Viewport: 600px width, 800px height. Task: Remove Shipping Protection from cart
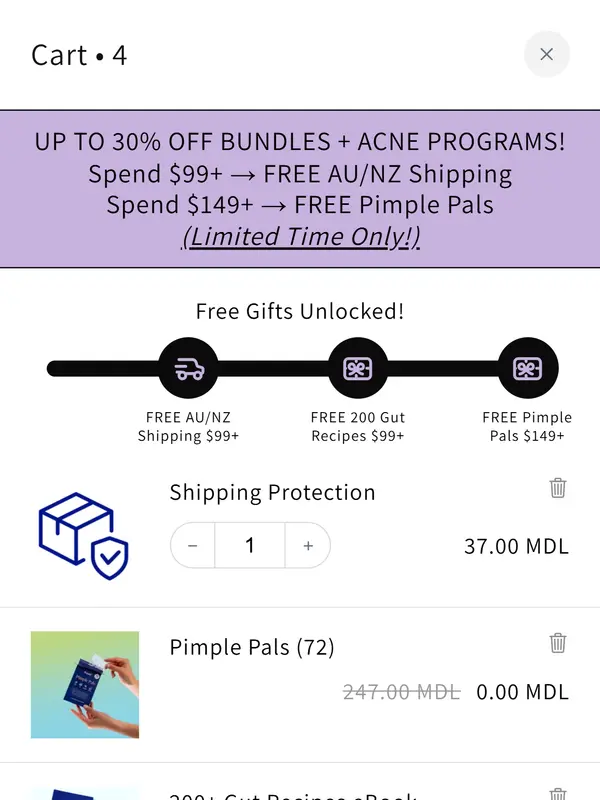pyautogui.click(x=558, y=488)
